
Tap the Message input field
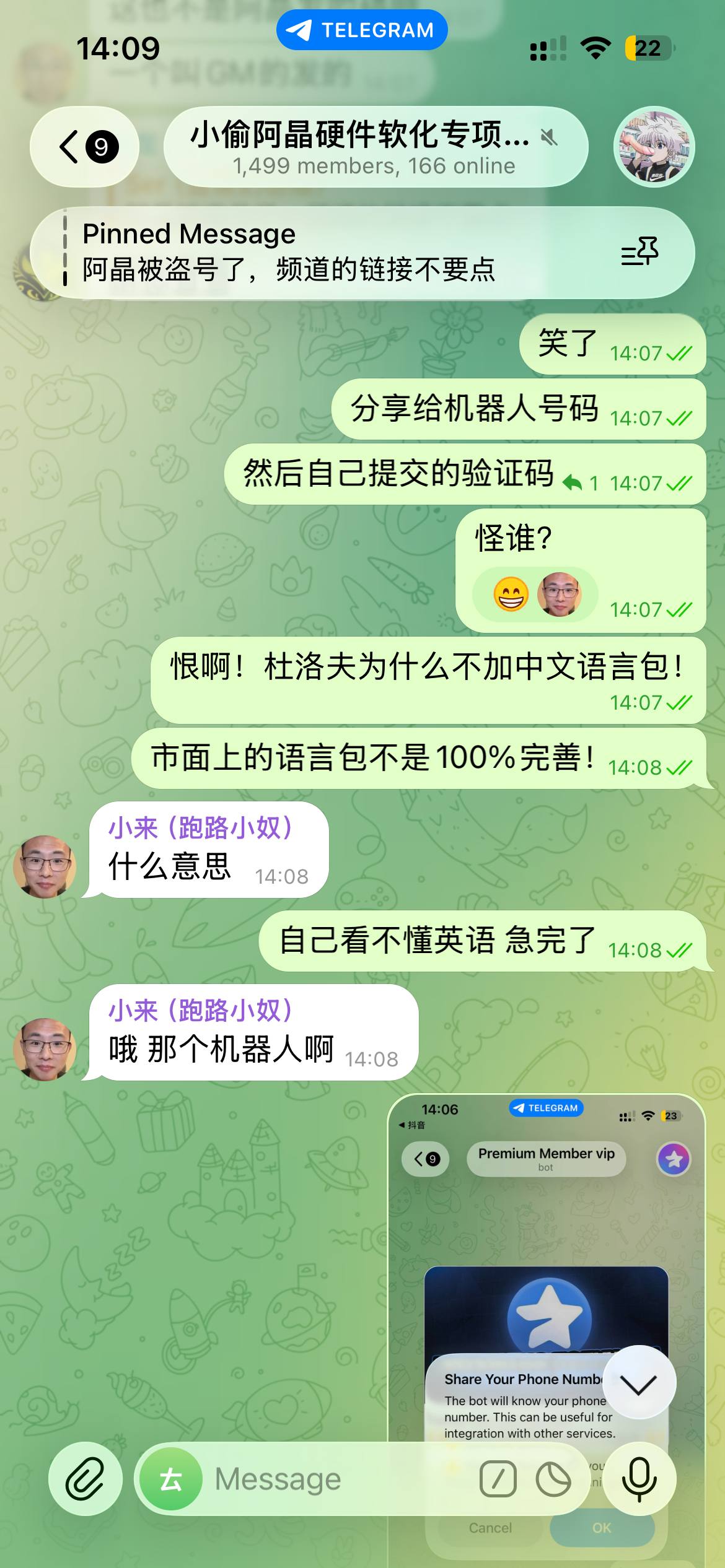[x=341, y=1479]
